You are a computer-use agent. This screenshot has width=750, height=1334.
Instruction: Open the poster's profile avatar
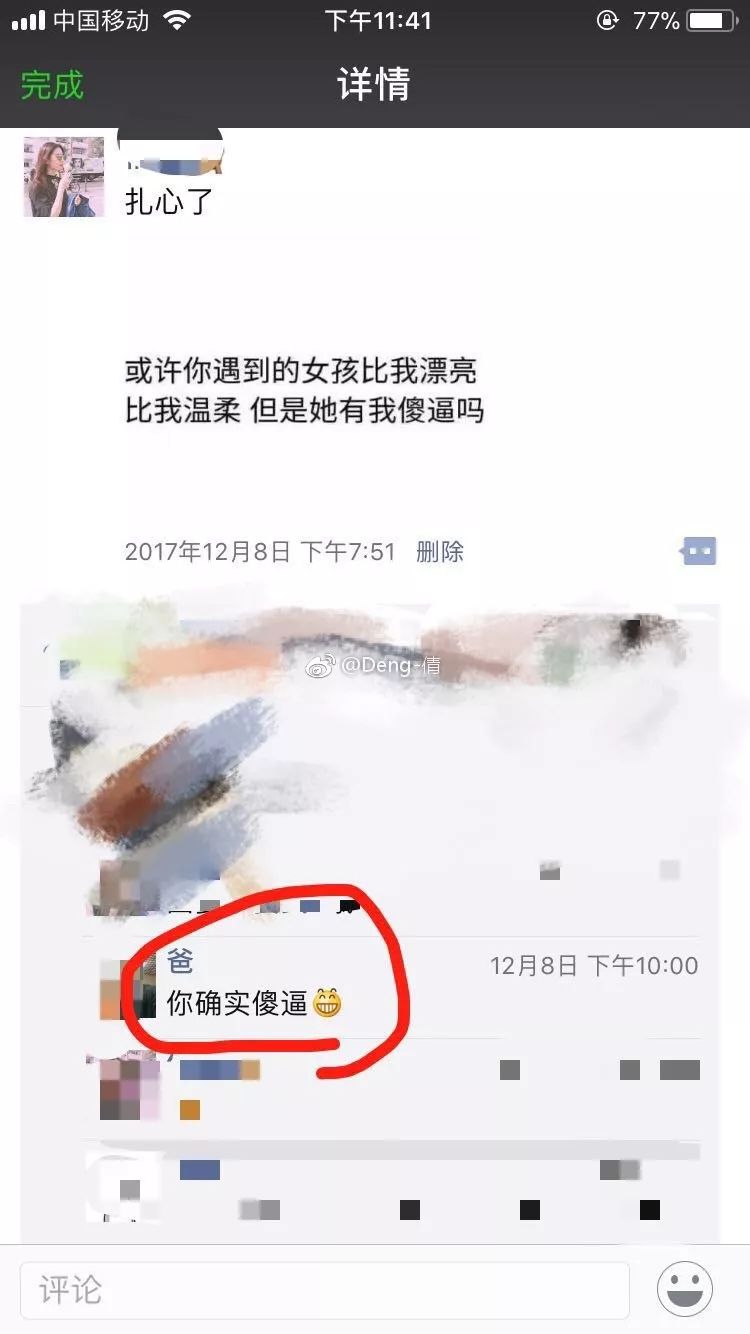tap(64, 176)
